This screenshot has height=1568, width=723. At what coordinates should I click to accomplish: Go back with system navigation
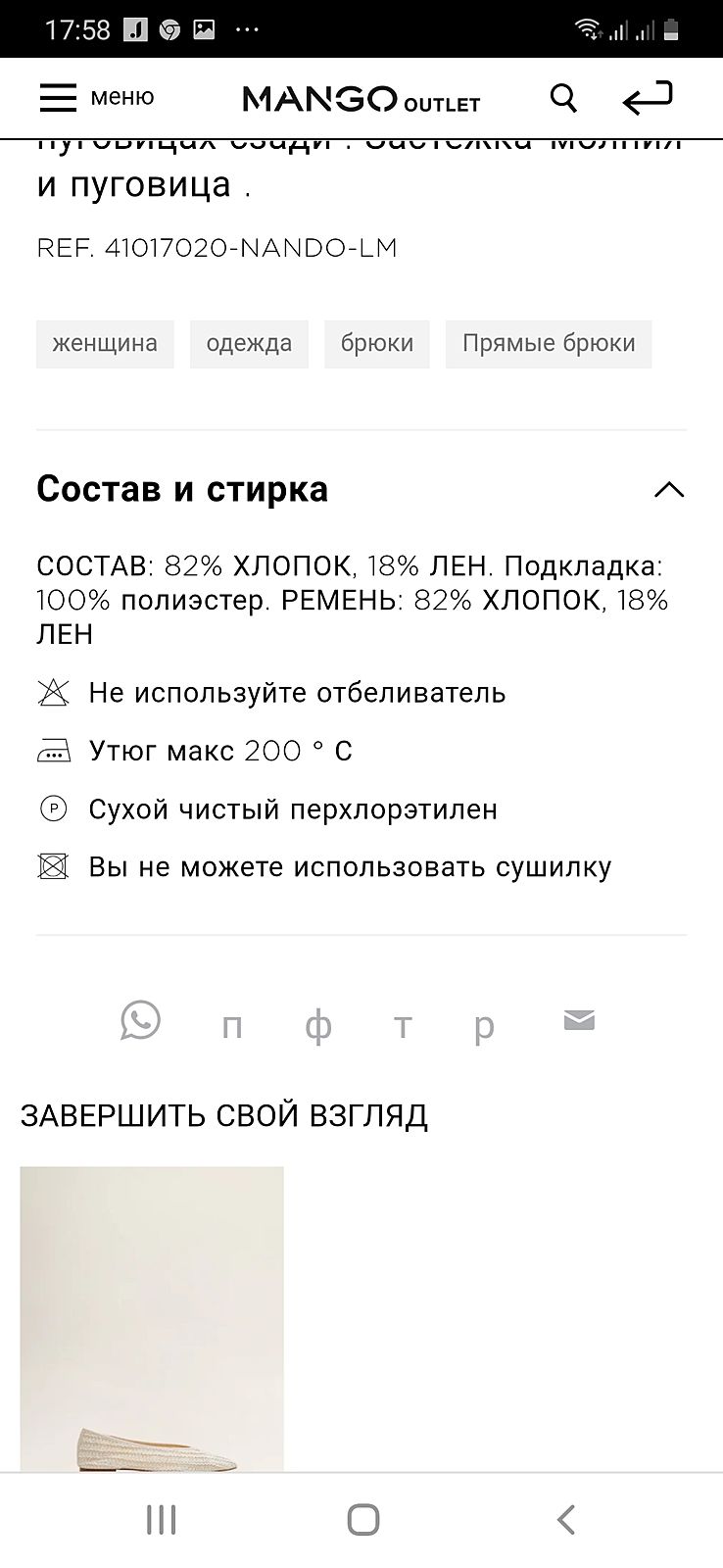pos(565,1520)
